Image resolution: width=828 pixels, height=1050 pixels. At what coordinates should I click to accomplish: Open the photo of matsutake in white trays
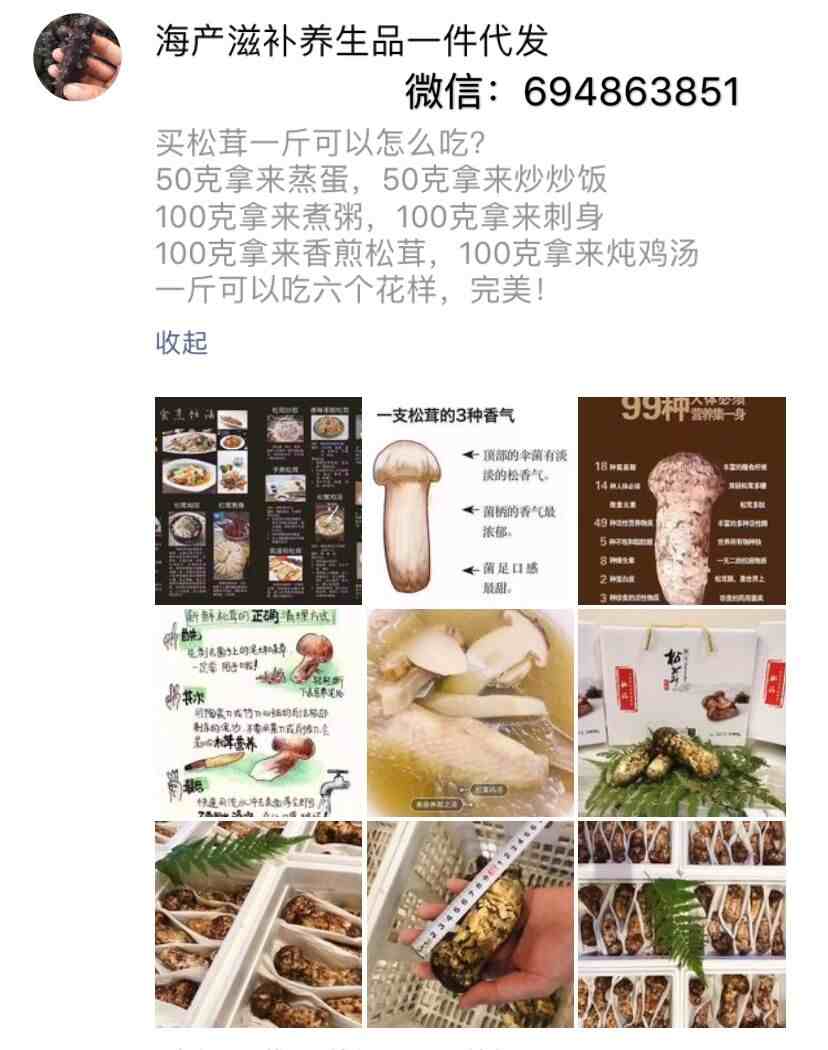click(258, 923)
